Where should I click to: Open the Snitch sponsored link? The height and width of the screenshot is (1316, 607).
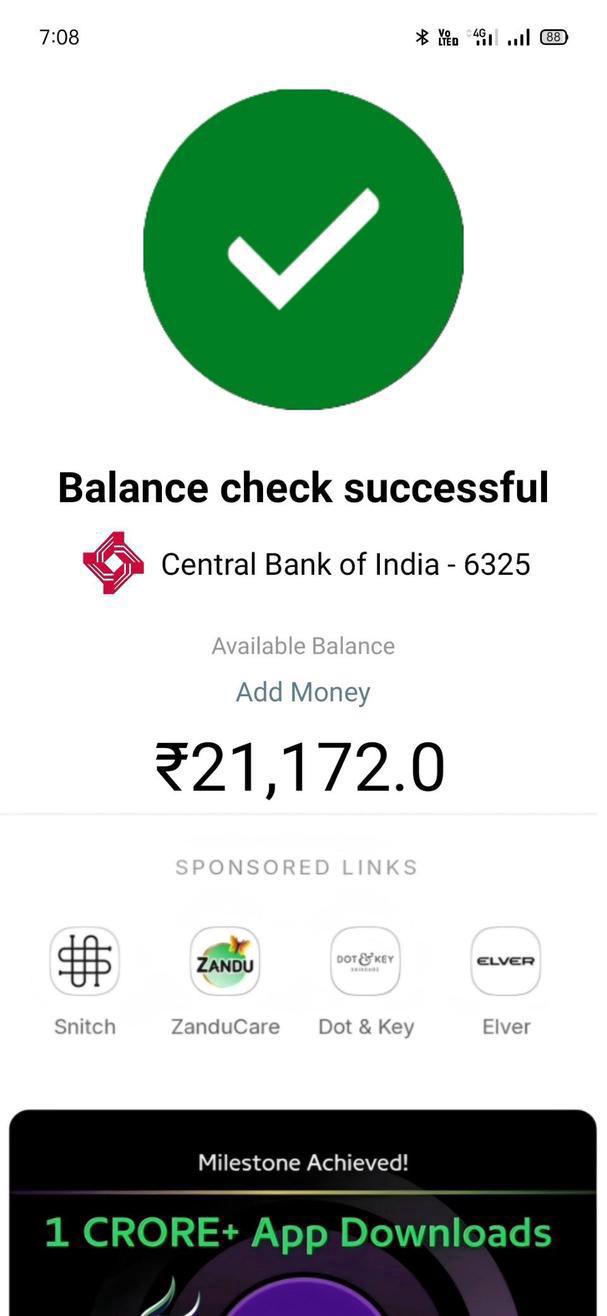pos(84,961)
